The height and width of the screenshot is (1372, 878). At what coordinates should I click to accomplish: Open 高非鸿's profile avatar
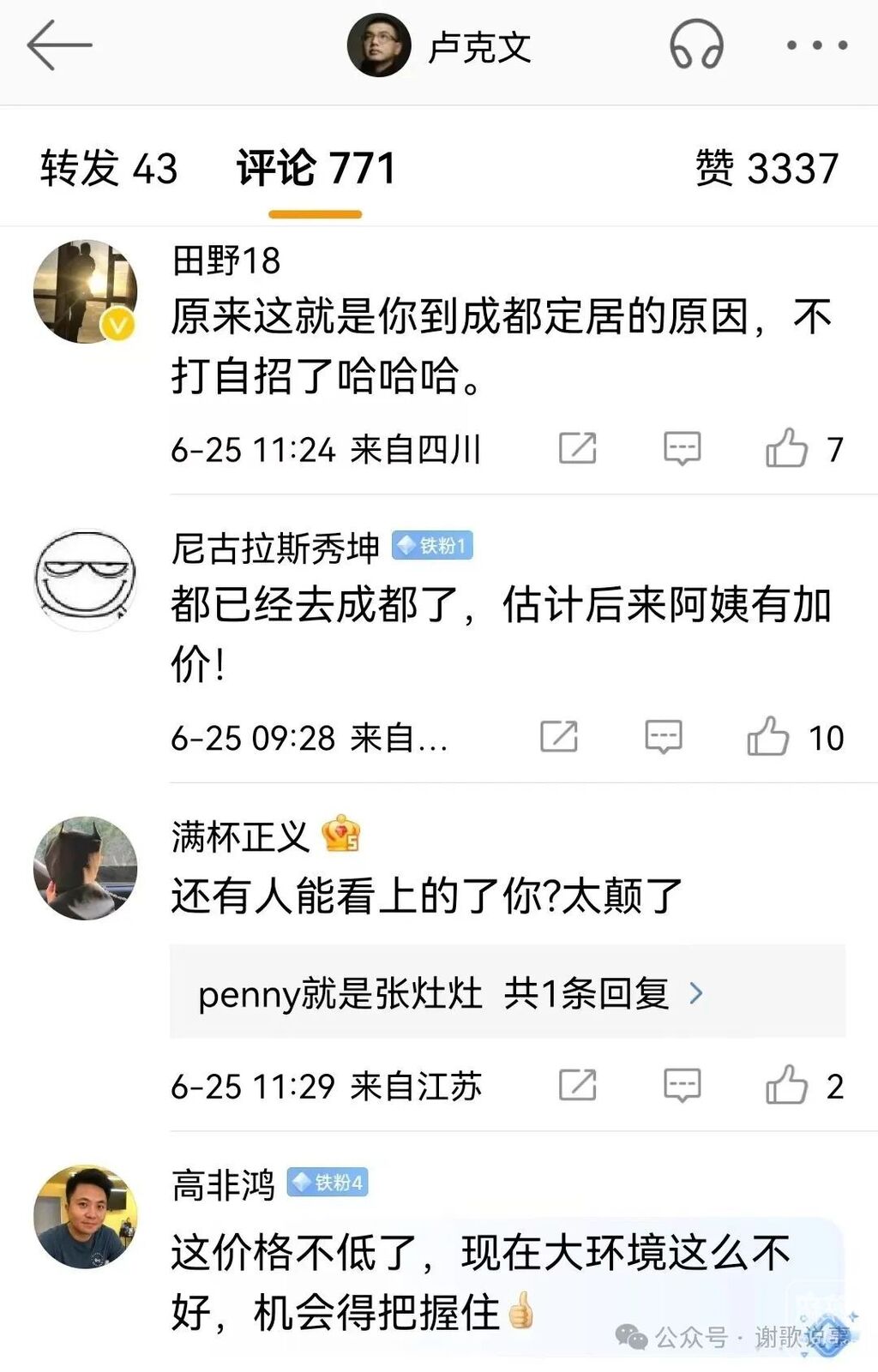point(85,1216)
